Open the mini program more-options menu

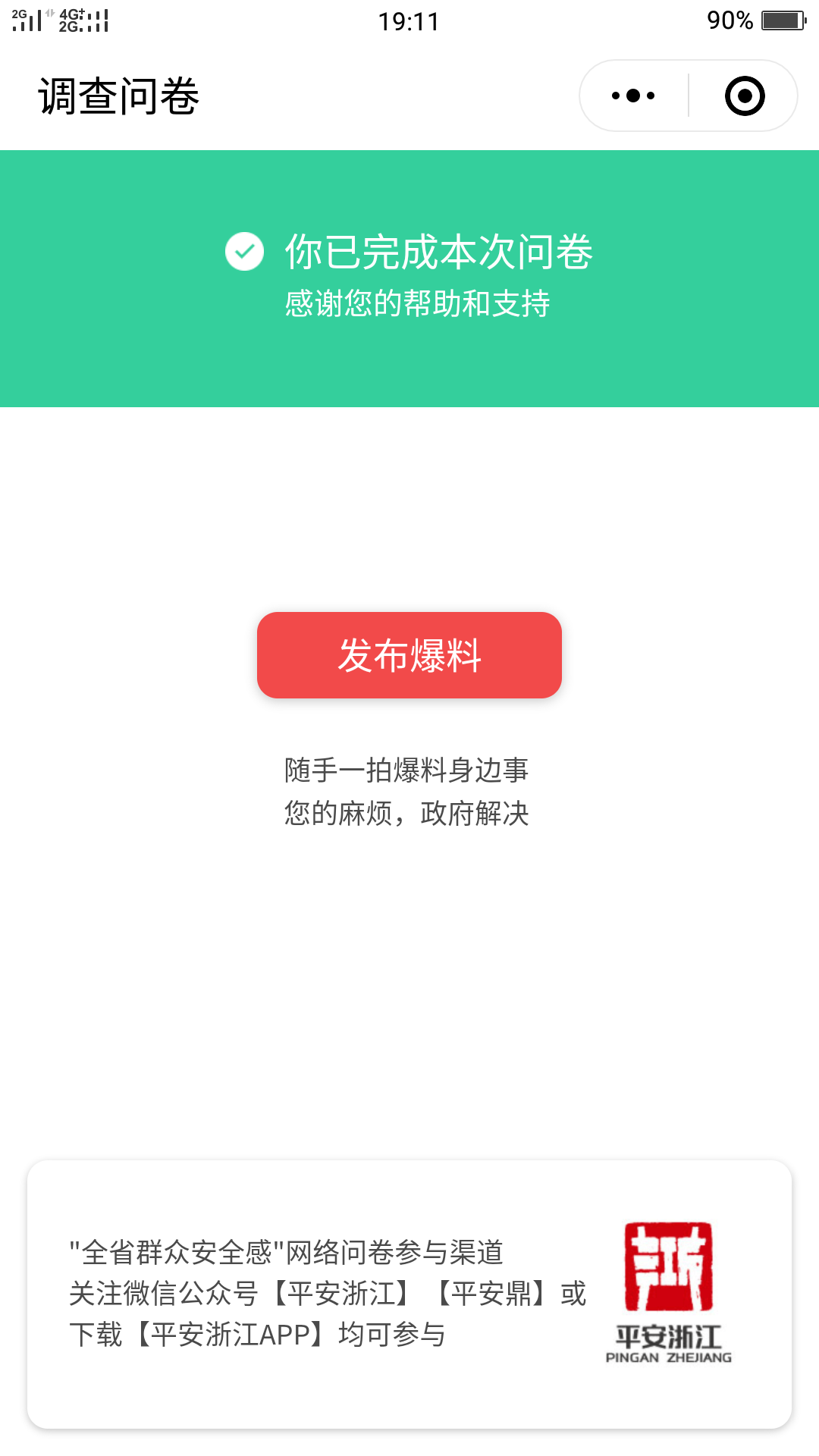click(633, 96)
